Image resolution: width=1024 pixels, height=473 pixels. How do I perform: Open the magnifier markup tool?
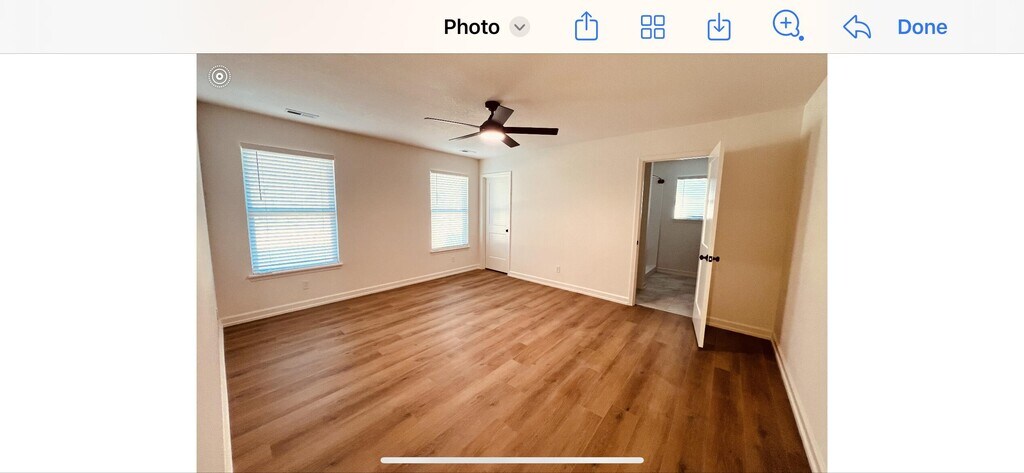[787, 25]
